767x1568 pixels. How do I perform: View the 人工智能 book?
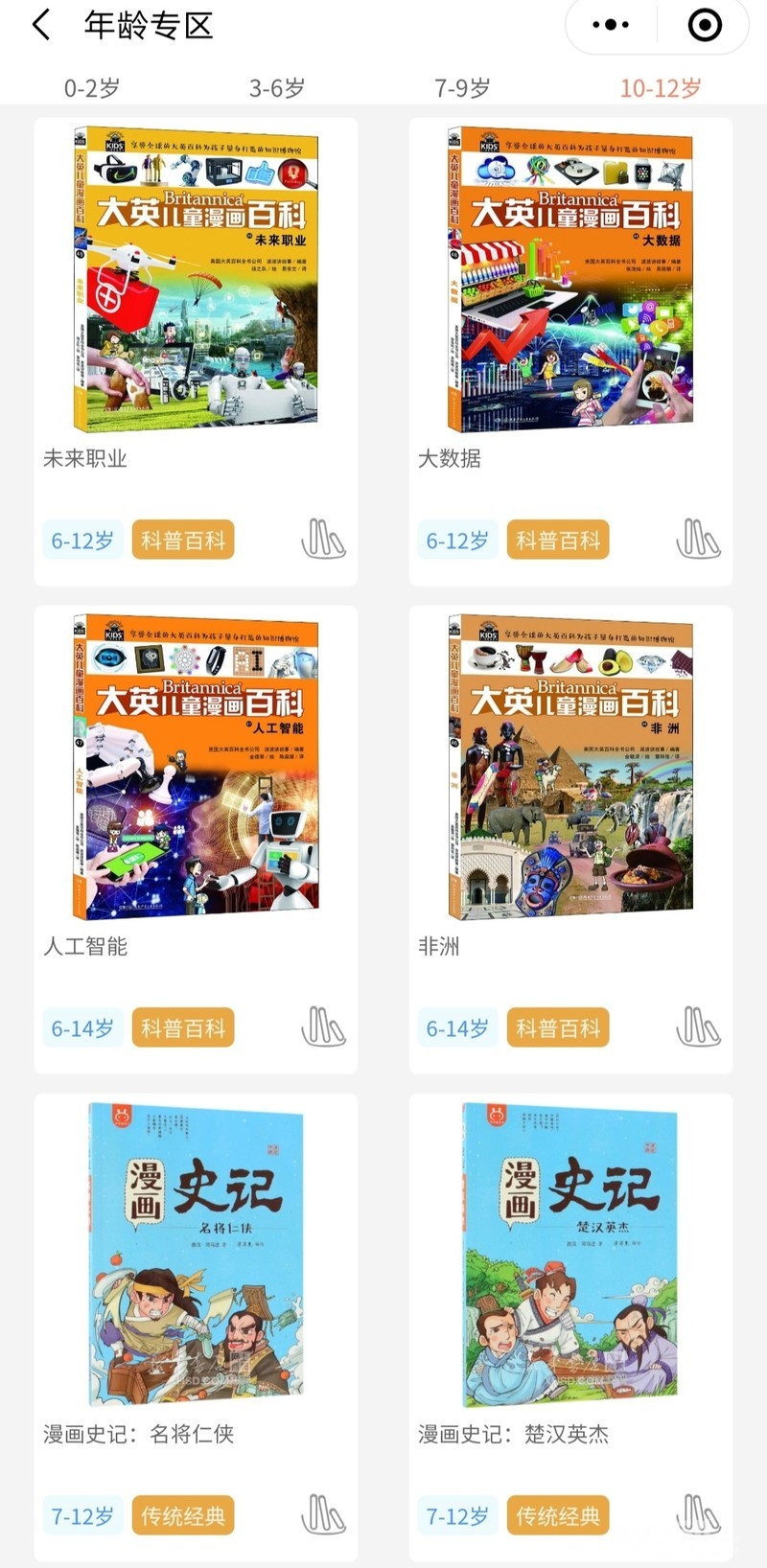[x=196, y=768]
